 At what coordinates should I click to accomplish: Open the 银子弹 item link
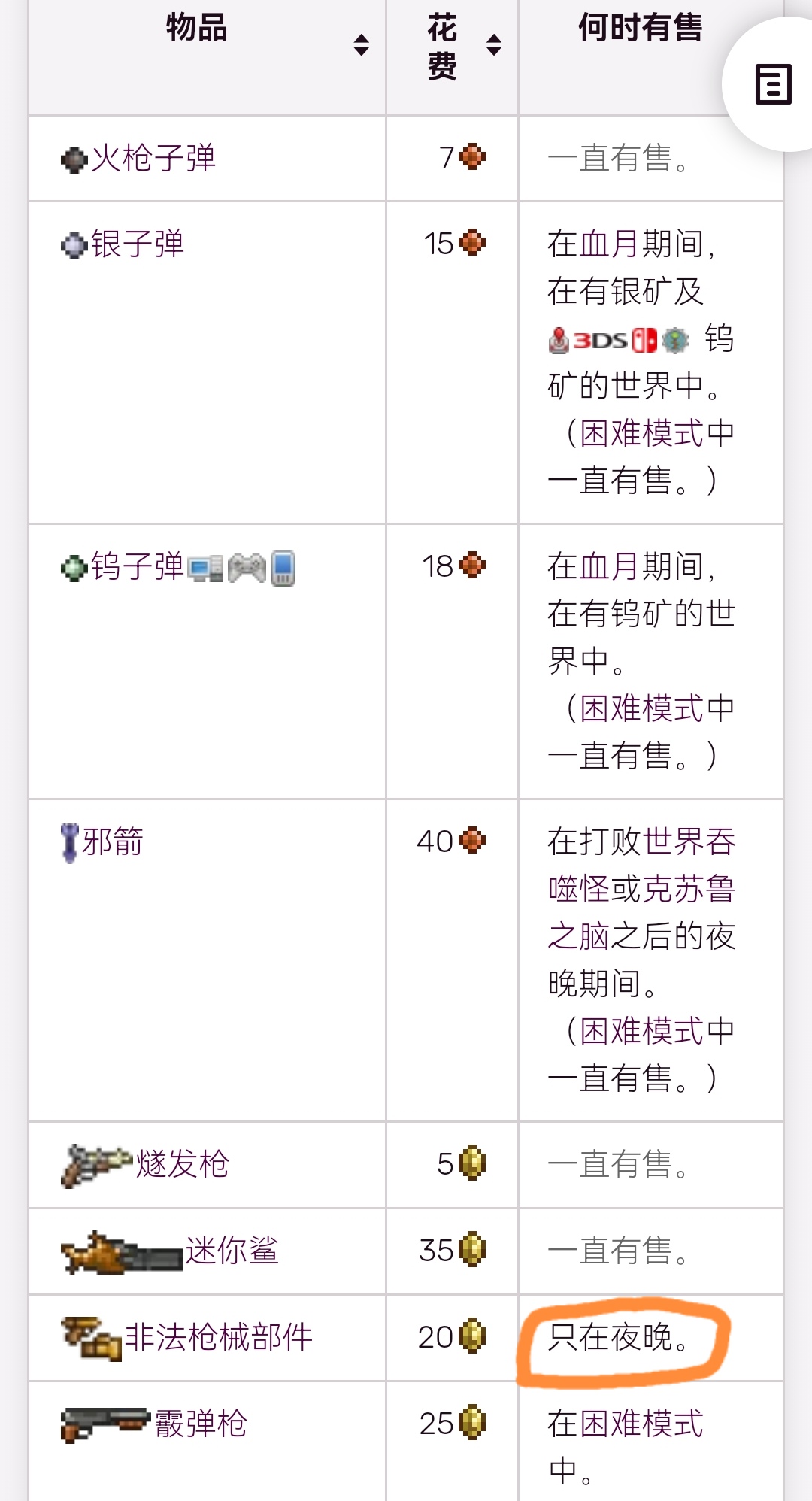click(x=138, y=244)
